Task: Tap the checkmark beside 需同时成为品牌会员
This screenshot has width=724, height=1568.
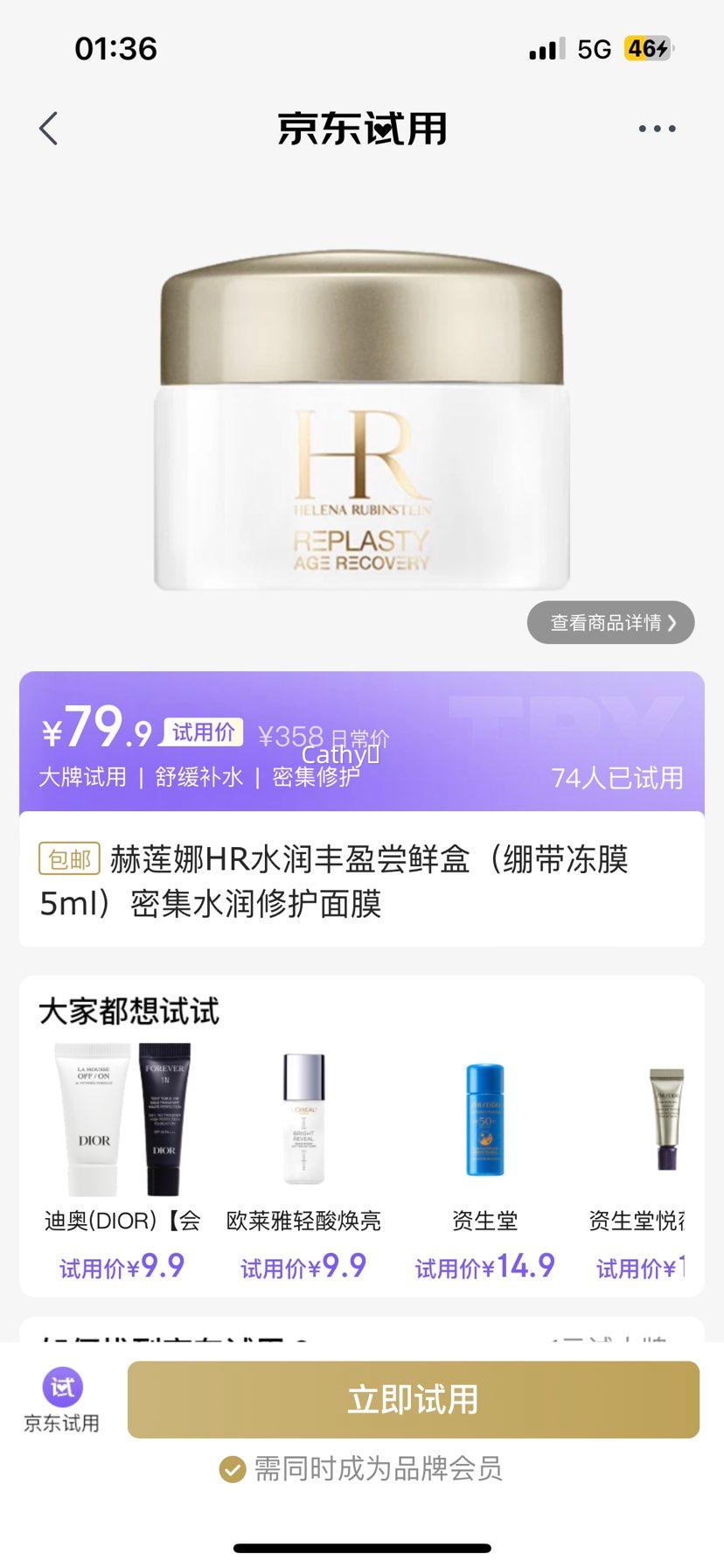Action: (232, 1471)
